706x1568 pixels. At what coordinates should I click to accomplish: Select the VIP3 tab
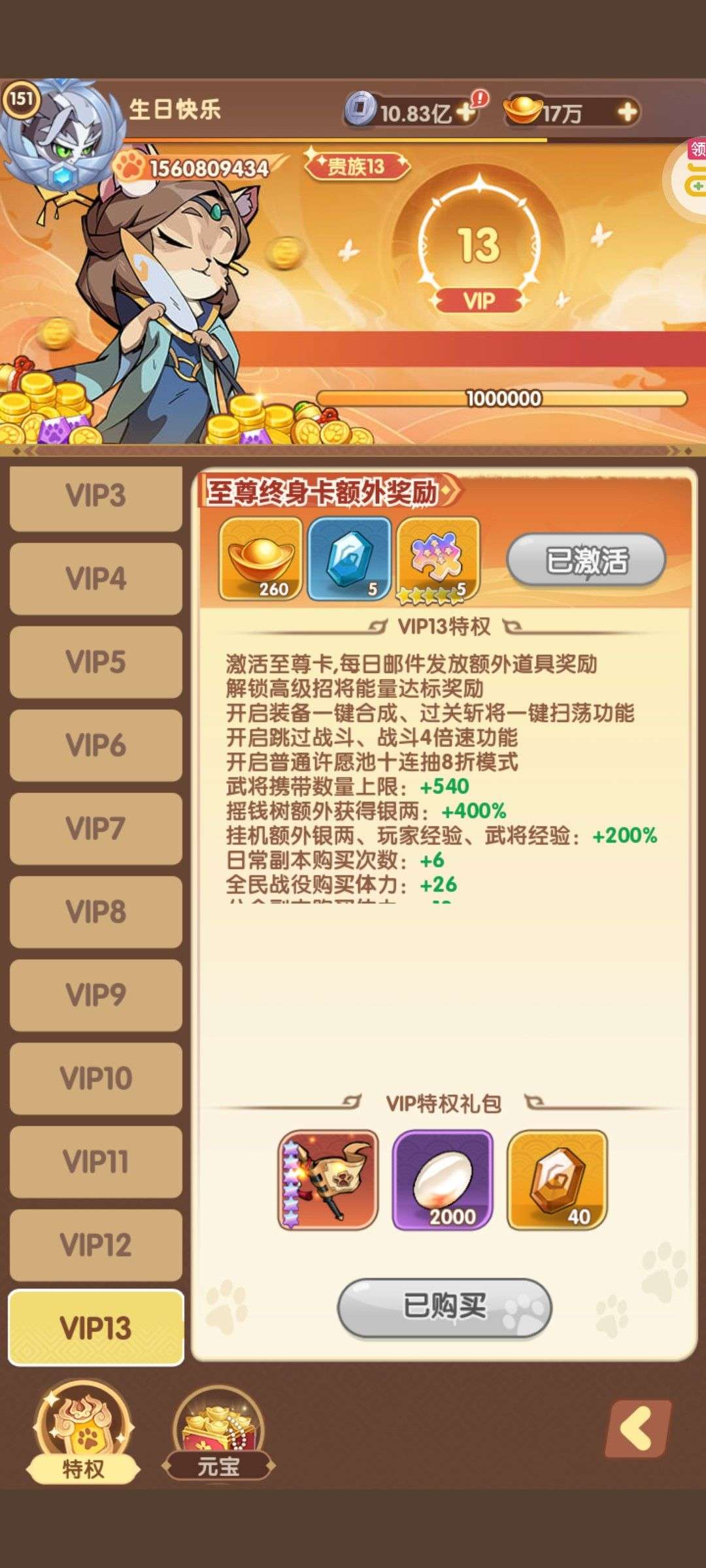point(95,496)
